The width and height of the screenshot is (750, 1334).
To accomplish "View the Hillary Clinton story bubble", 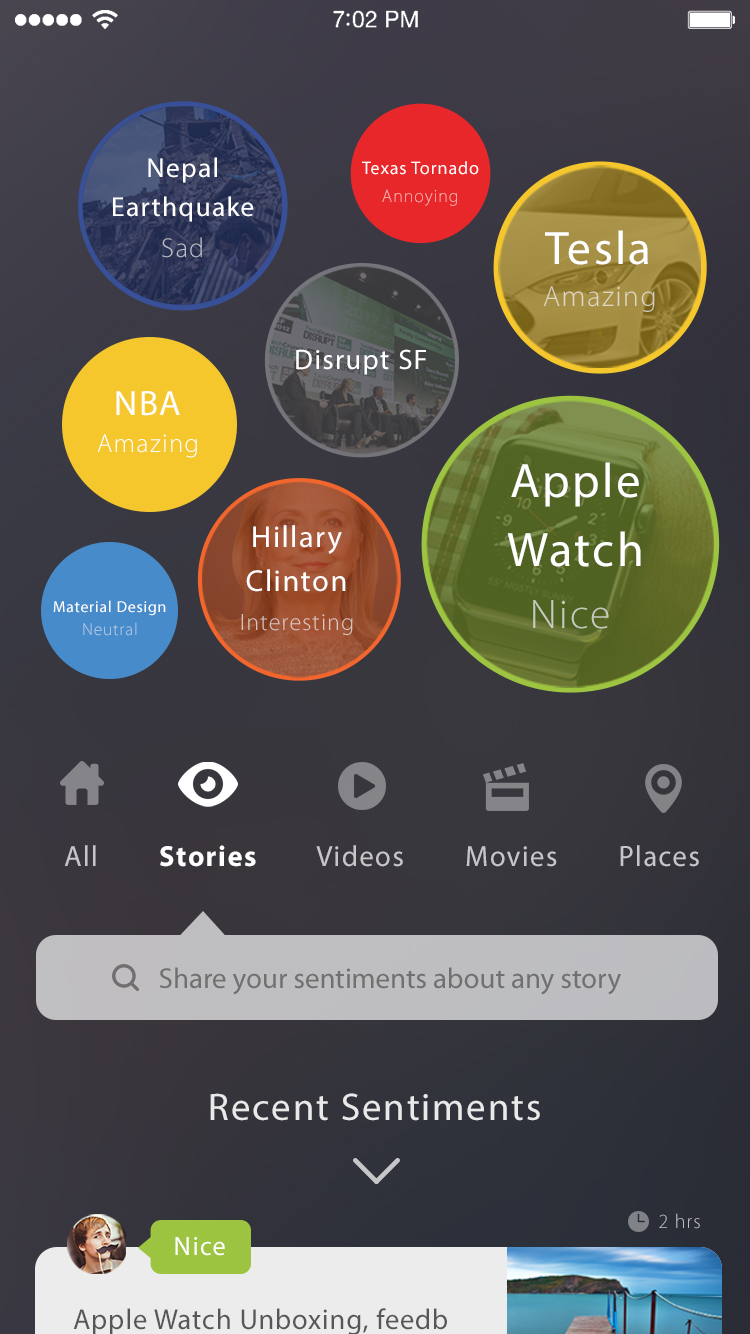I will tap(299, 579).
